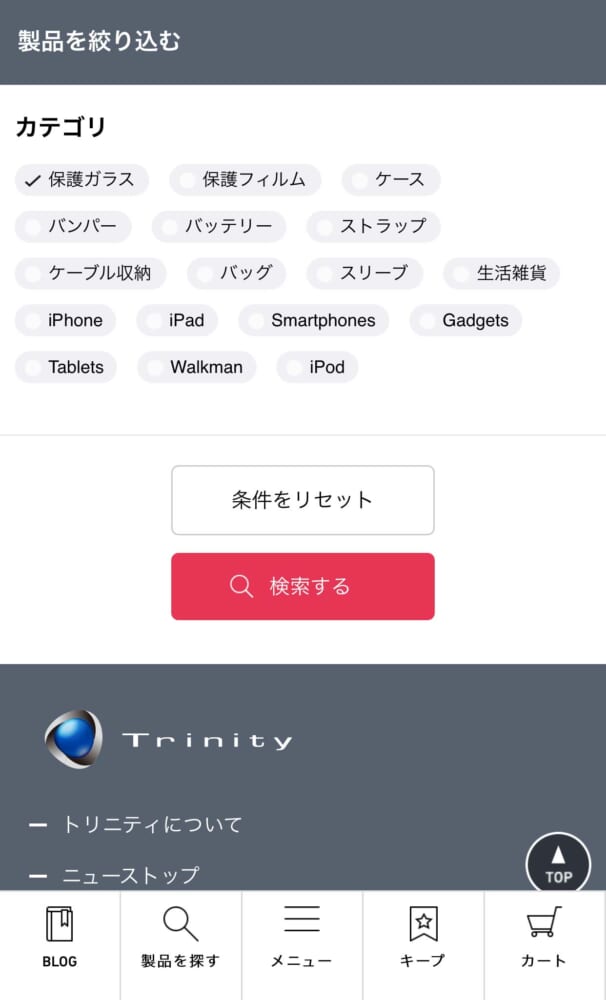606x1000 pixels.
Task: Jump back to top with TOP button
Action: tap(558, 864)
